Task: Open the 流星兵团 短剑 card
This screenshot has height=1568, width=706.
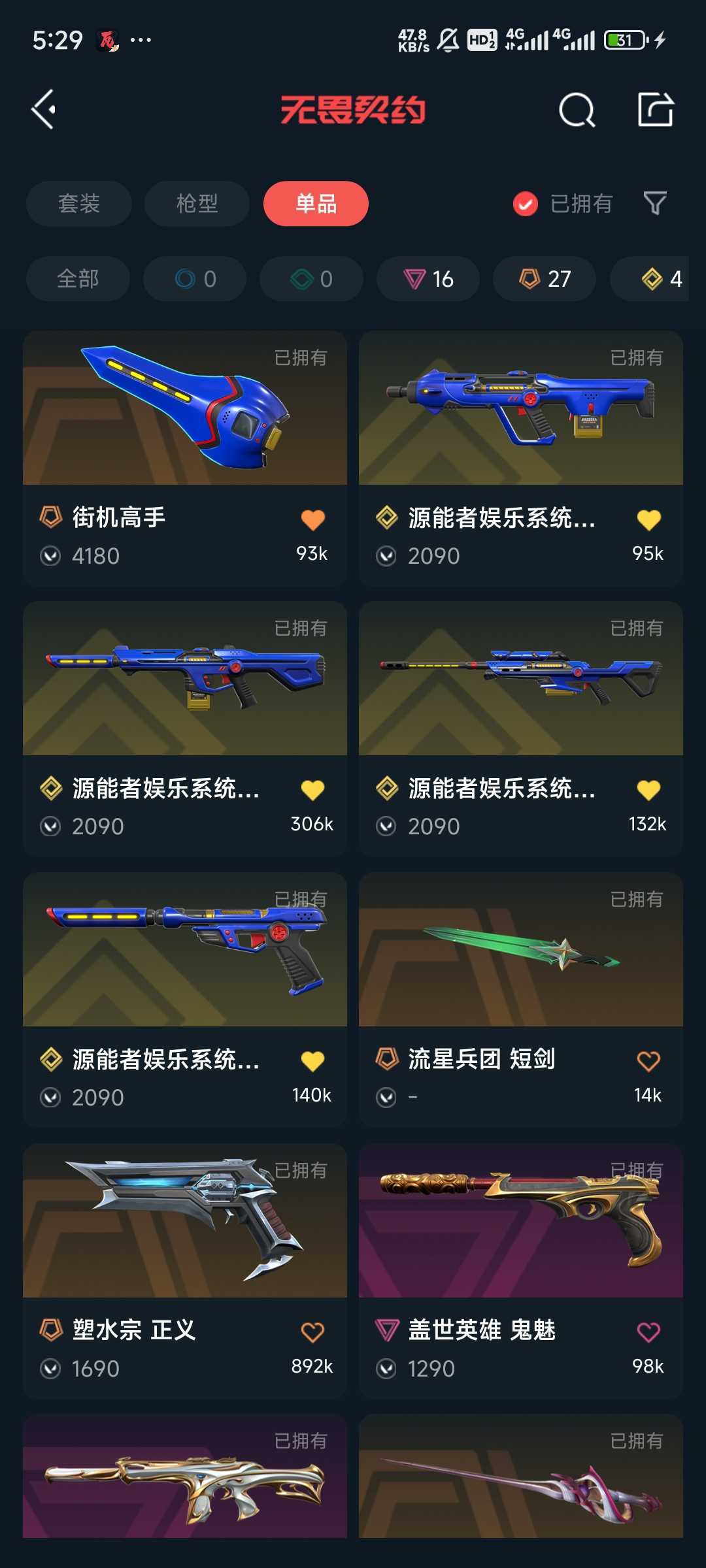Action: click(x=521, y=1000)
